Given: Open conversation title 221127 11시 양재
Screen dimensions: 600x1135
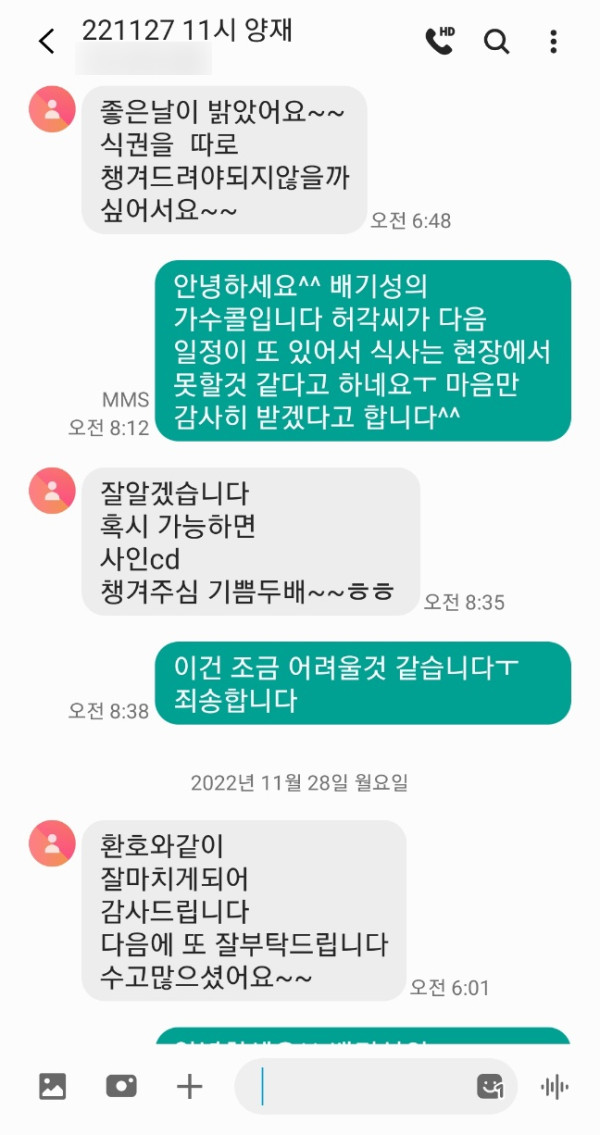Looking at the screenshot, I should click(188, 30).
